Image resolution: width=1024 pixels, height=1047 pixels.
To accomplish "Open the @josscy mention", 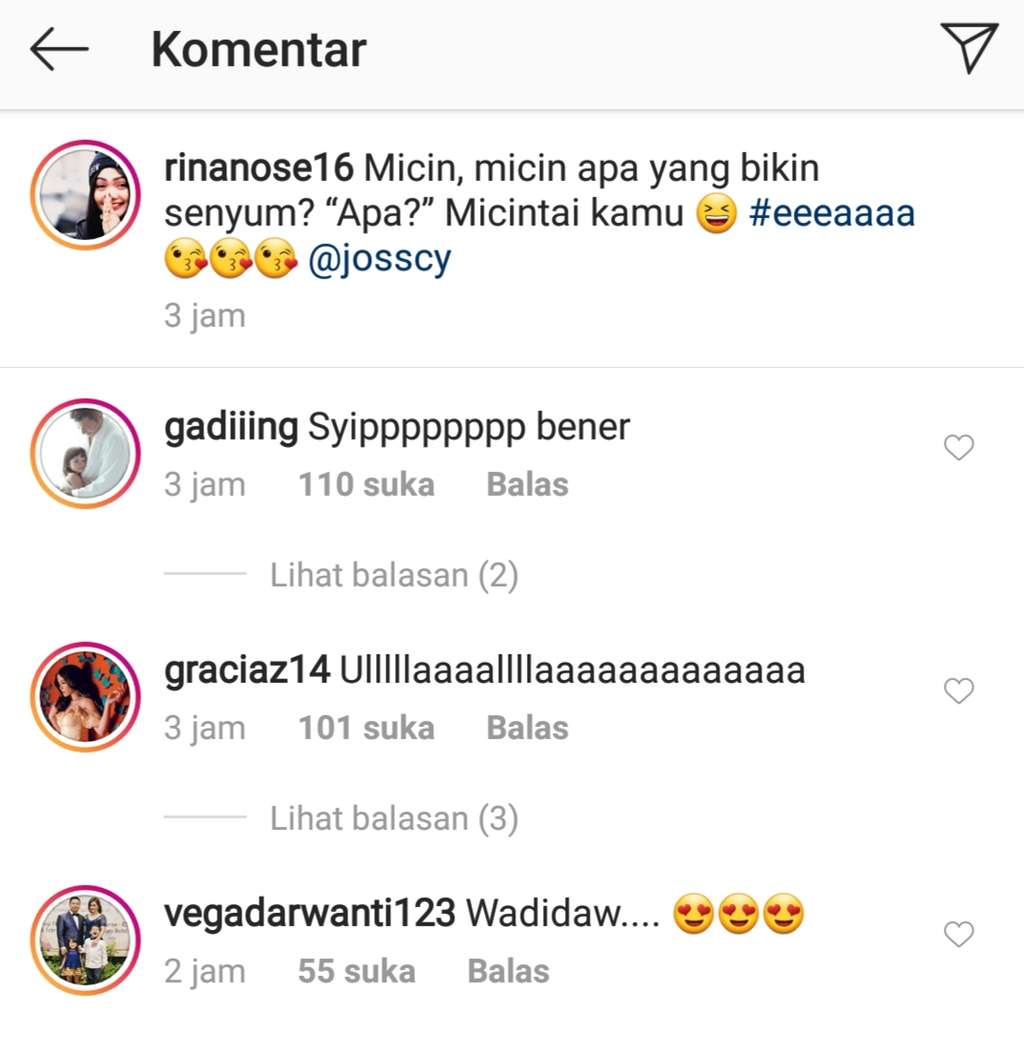I will click(379, 259).
